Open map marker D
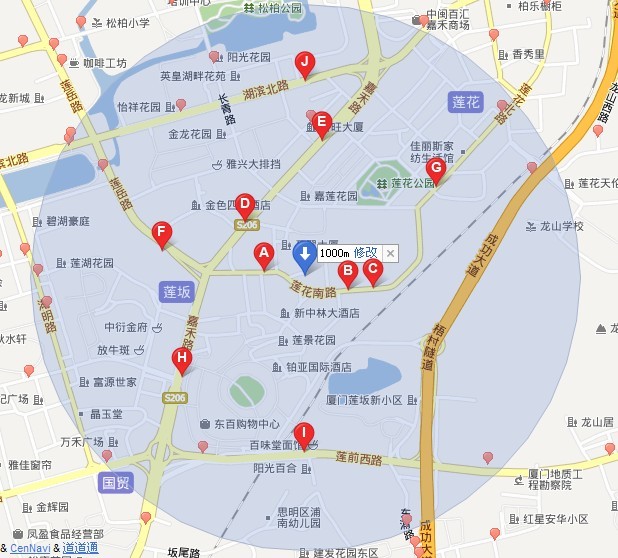The height and width of the screenshot is (558, 618). click(244, 204)
